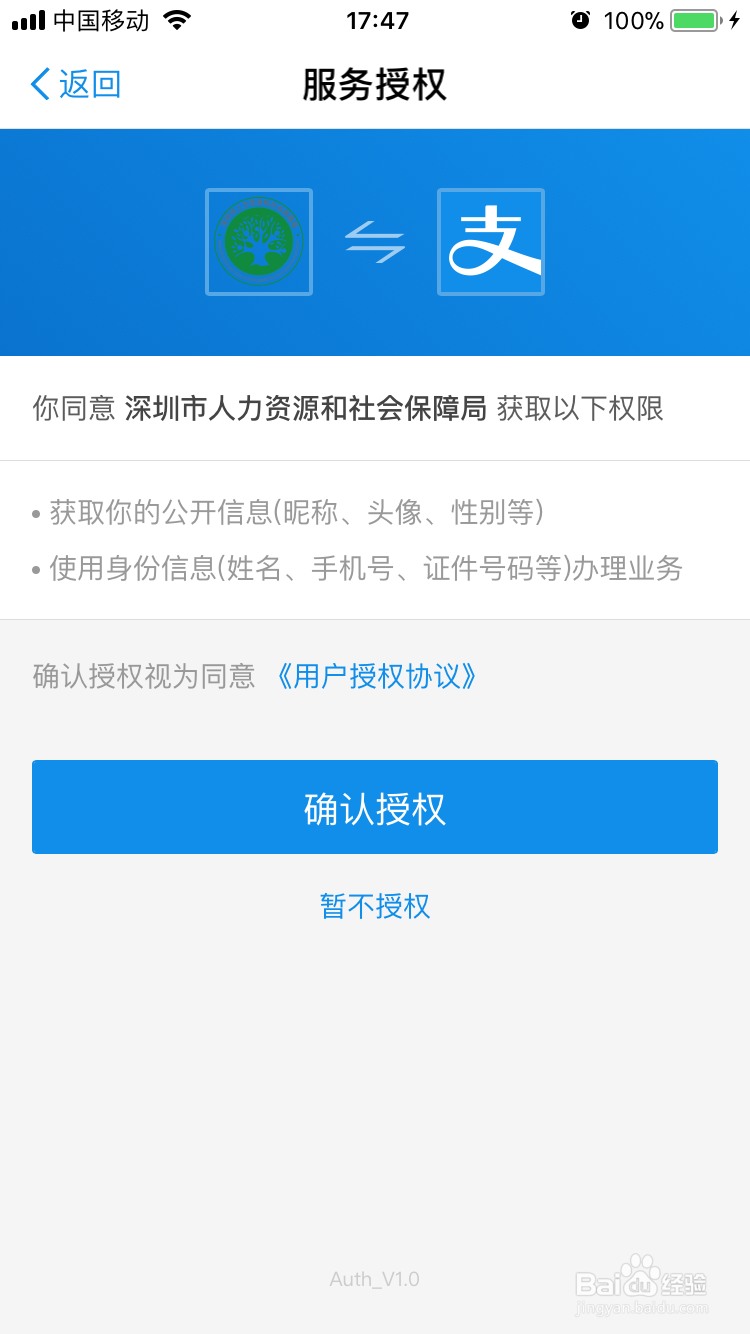Viewport: 750px width, 1334px height.
Task: Click the identity info permission bullet item
Action: [360, 568]
